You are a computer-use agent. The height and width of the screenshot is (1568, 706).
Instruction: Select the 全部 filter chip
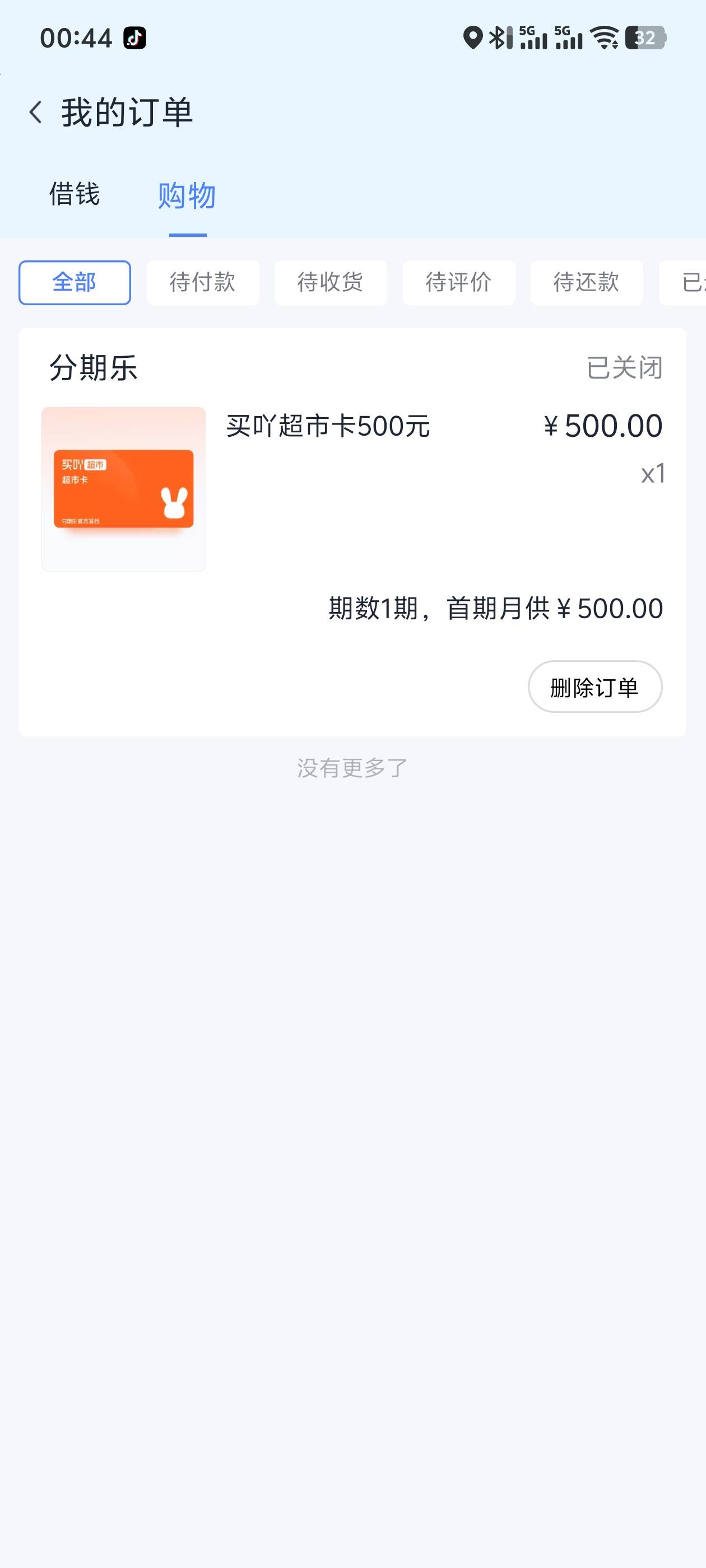pos(75,282)
